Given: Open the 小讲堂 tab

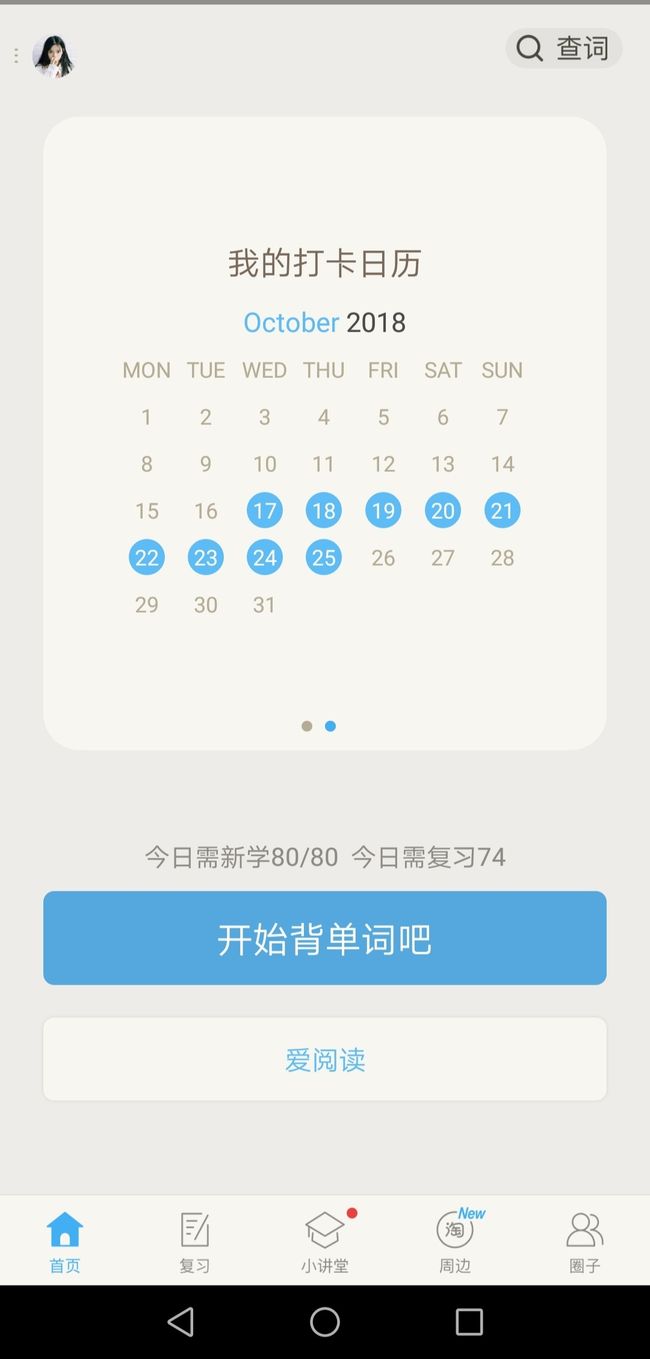Looking at the screenshot, I should [x=325, y=1241].
